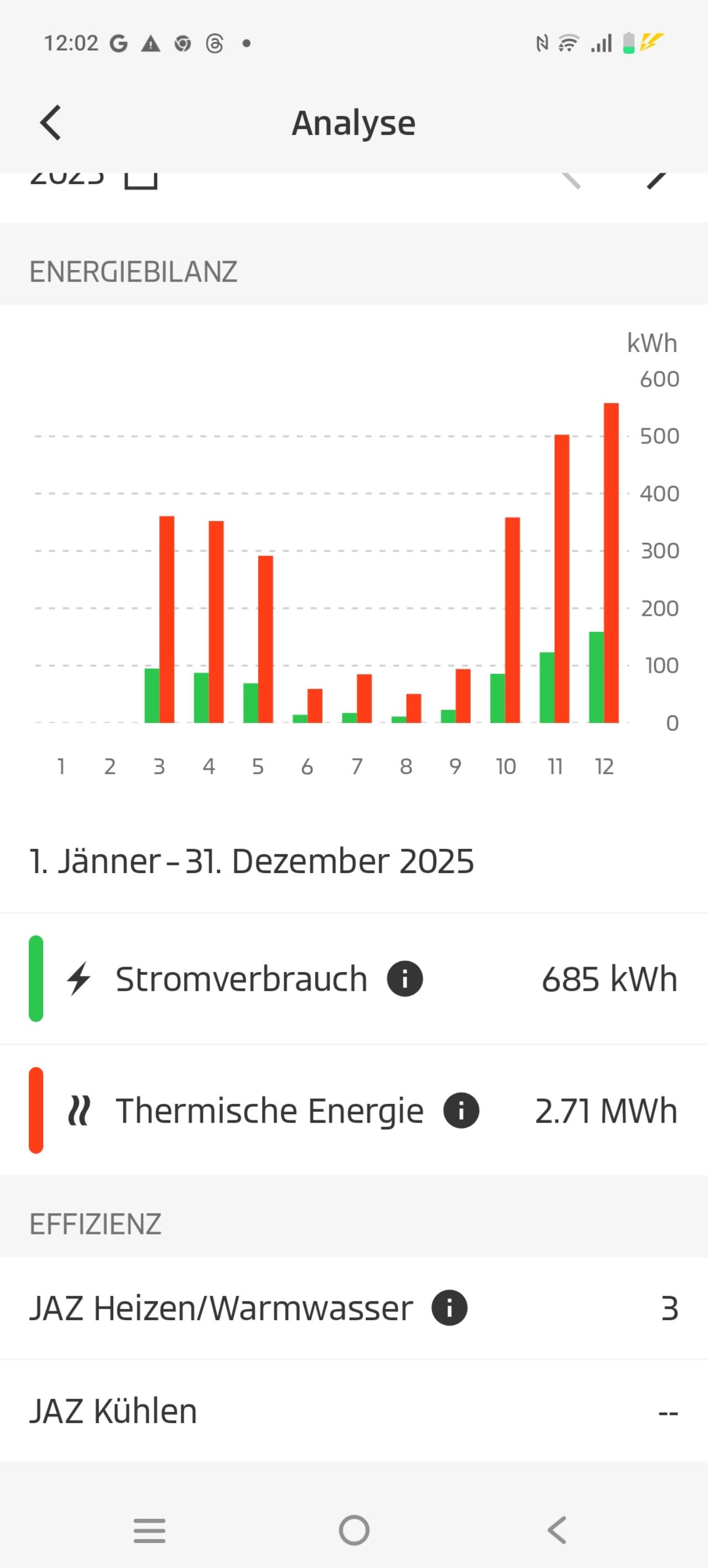Open recent apps from navigation bar
This screenshot has height=1568, width=708.
(x=149, y=1530)
